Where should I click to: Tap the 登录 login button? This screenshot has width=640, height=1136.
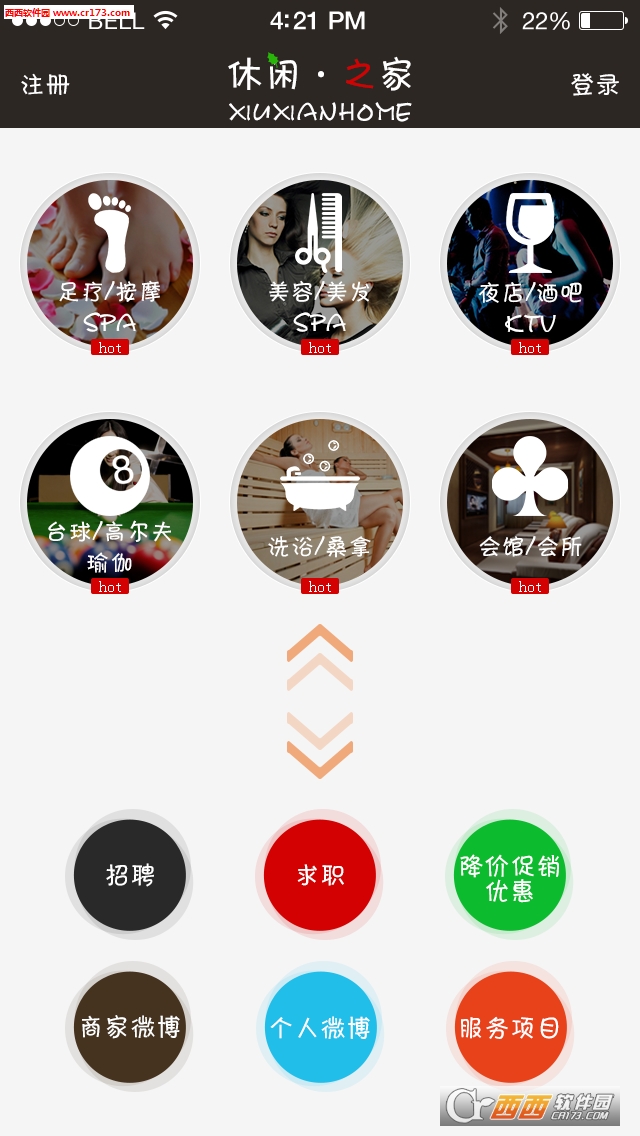(x=595, y=85)
